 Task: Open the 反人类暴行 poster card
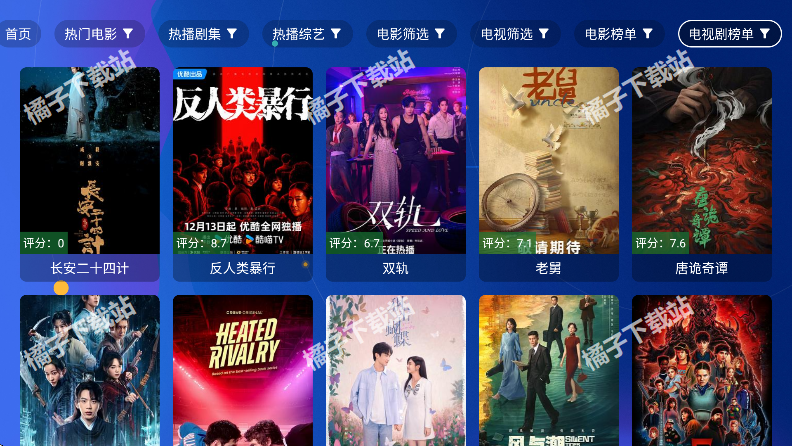[x=243, y=170]
